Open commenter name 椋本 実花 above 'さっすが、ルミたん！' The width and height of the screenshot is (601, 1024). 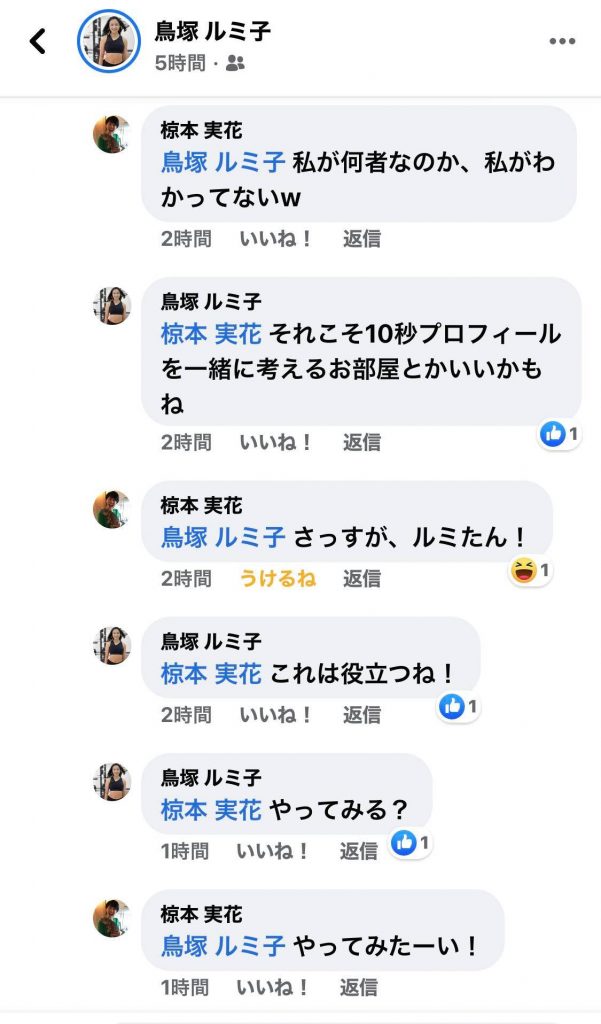point(201,506)
